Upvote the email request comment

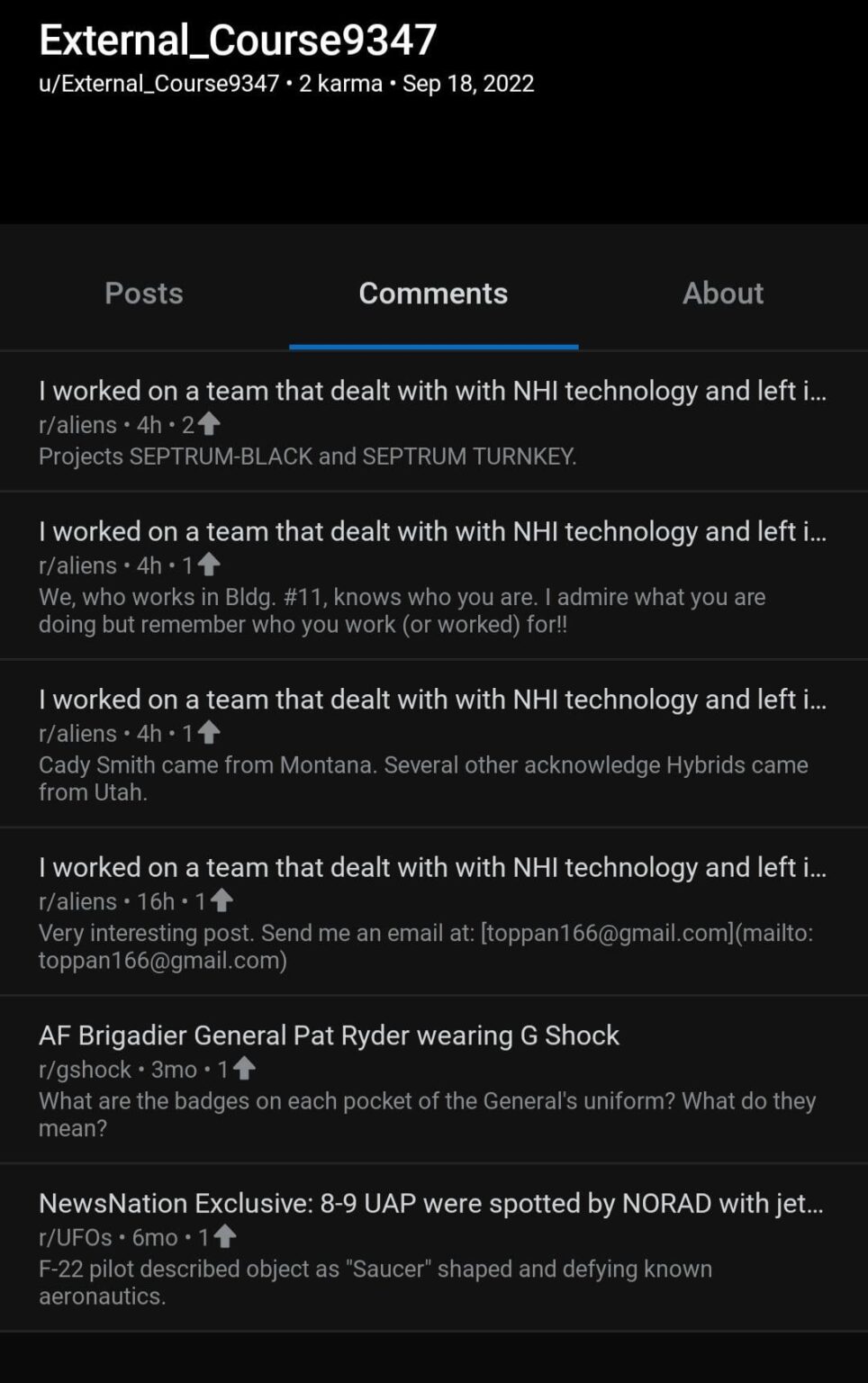[222, 899]
